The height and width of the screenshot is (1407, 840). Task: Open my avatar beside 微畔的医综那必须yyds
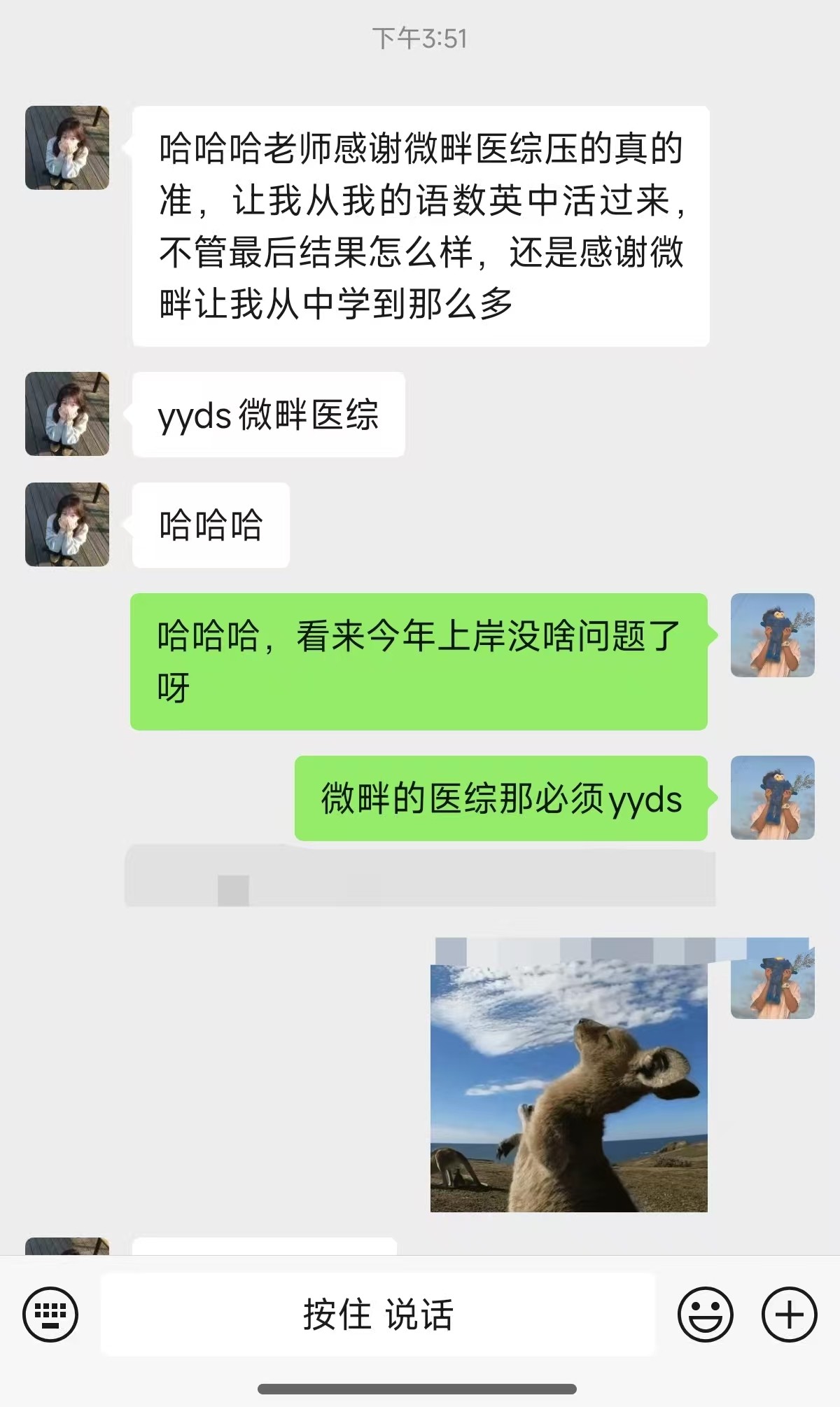(x=772, y=798)
